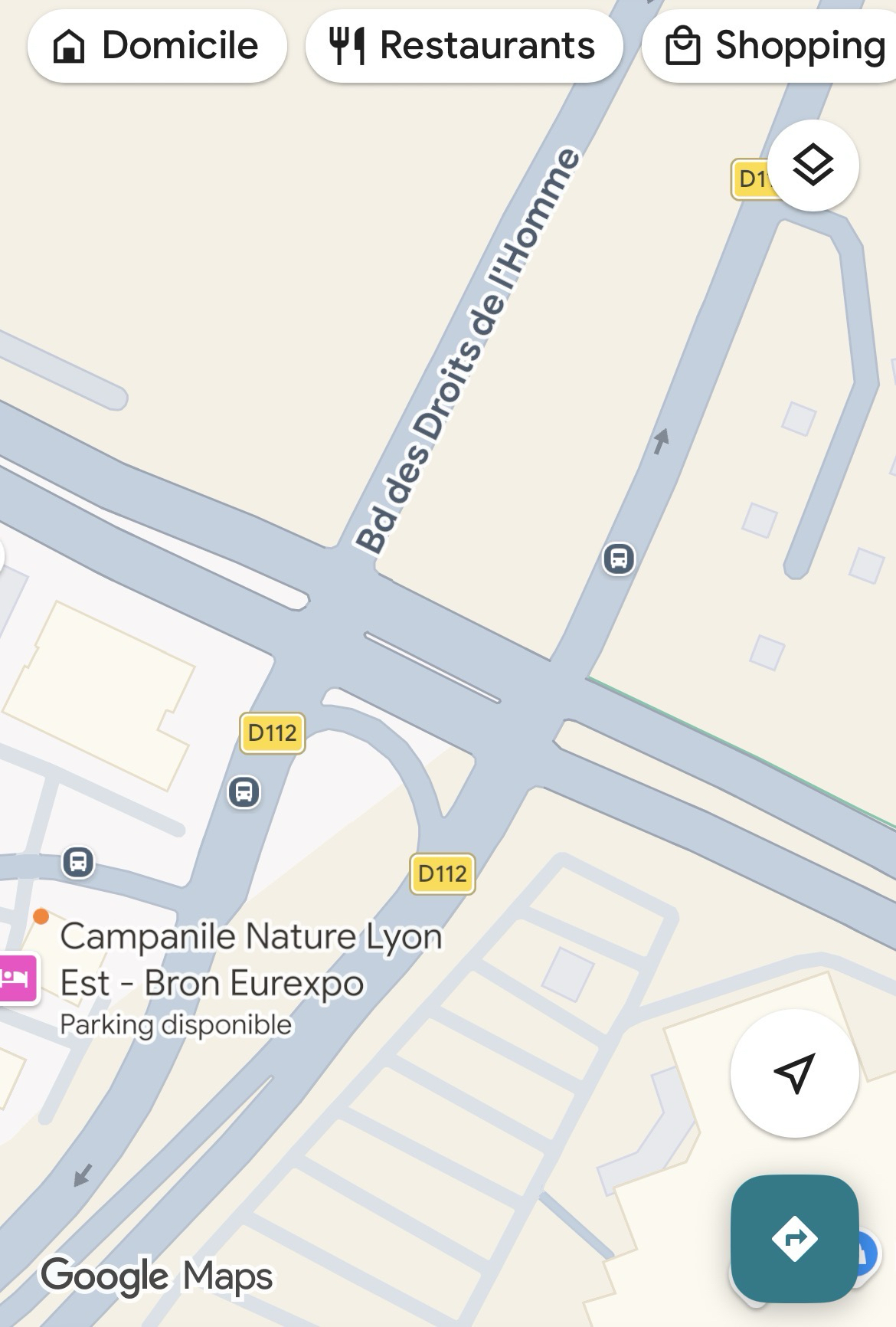Tap bus stop on Bd des Droits de l'Homme
This screenshot has height=1327, width=896.
(619, 559)
